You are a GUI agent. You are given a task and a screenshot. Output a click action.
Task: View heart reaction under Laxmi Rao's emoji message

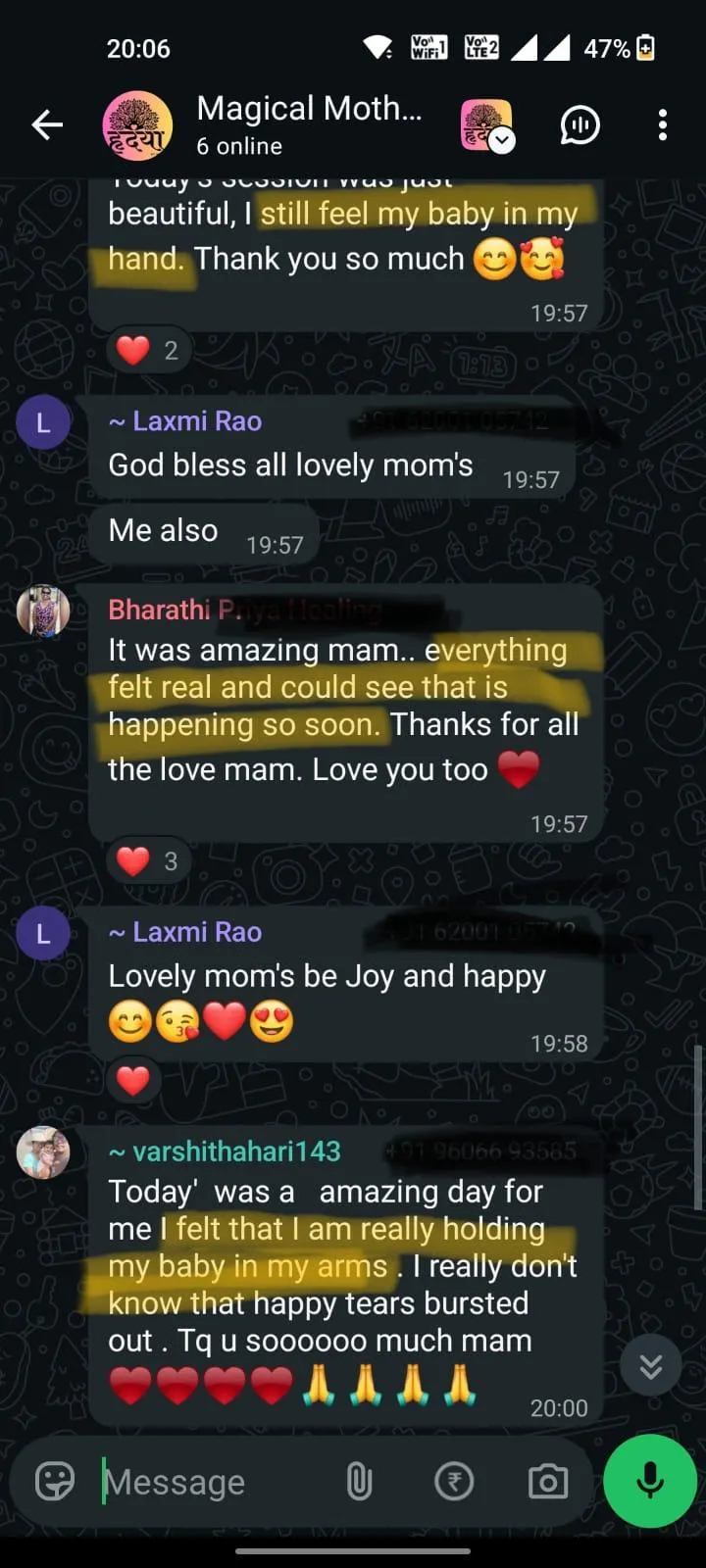click(x=133, y=1081)
